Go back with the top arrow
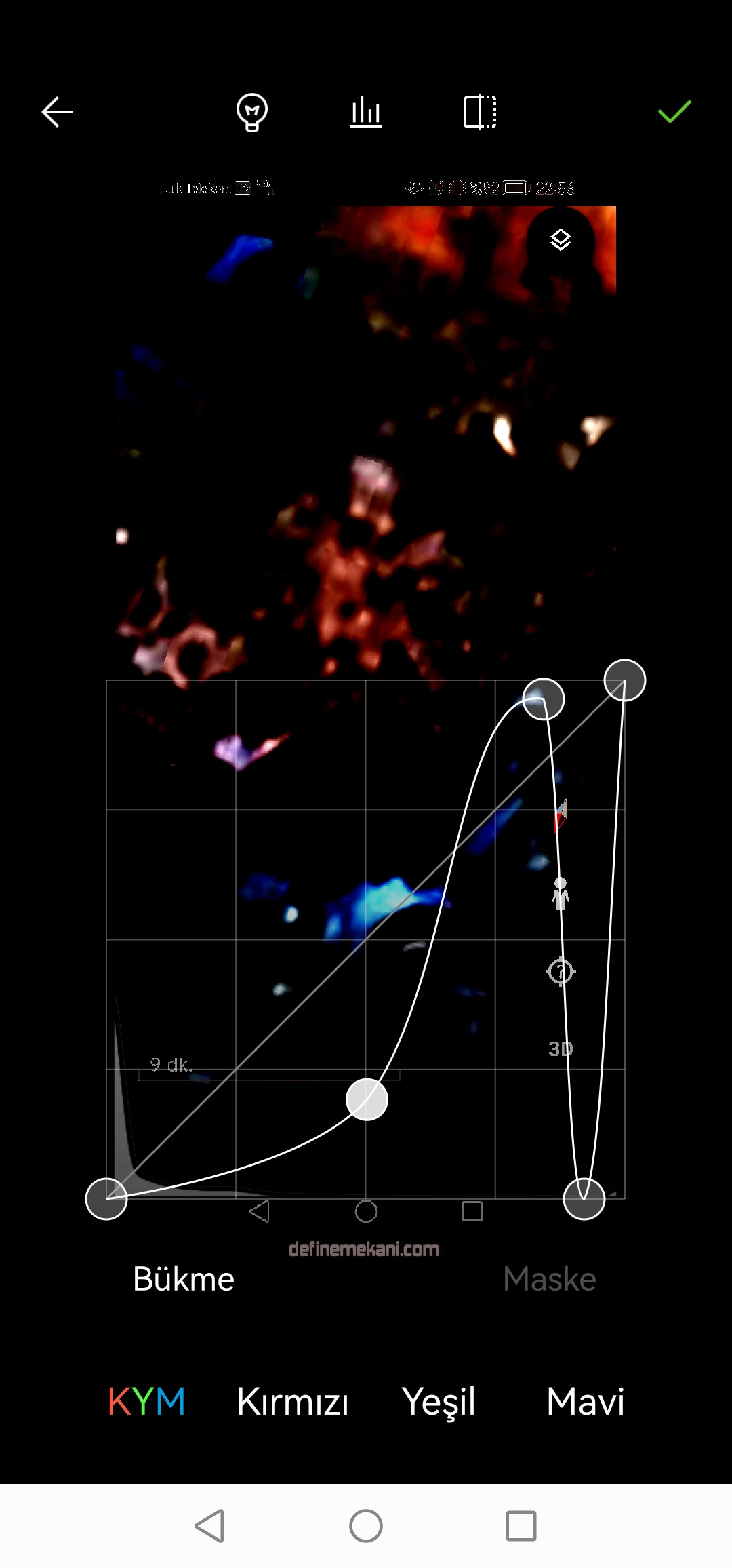 coord(57,112)
